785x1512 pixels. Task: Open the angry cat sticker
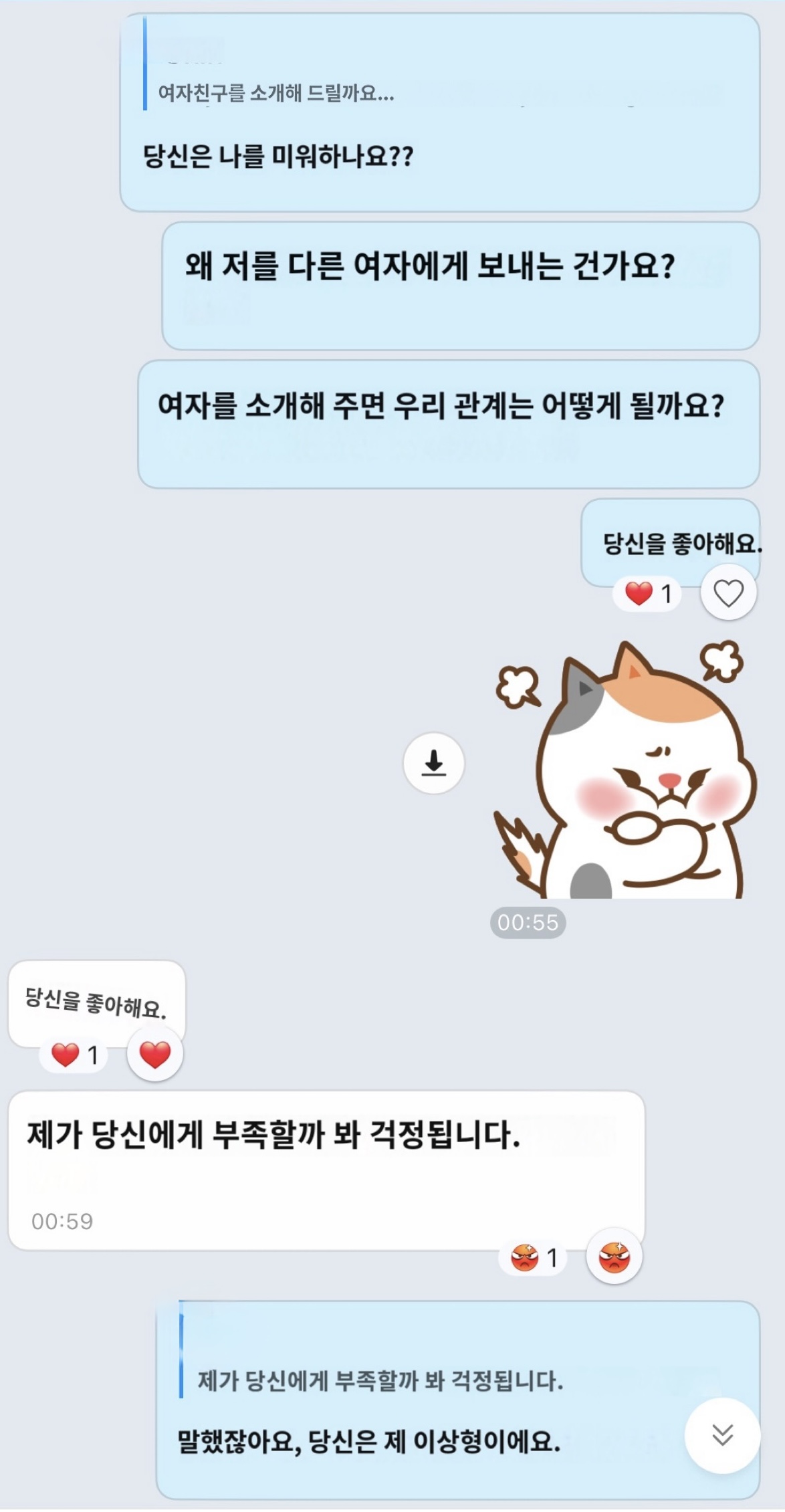coord(625,769)
